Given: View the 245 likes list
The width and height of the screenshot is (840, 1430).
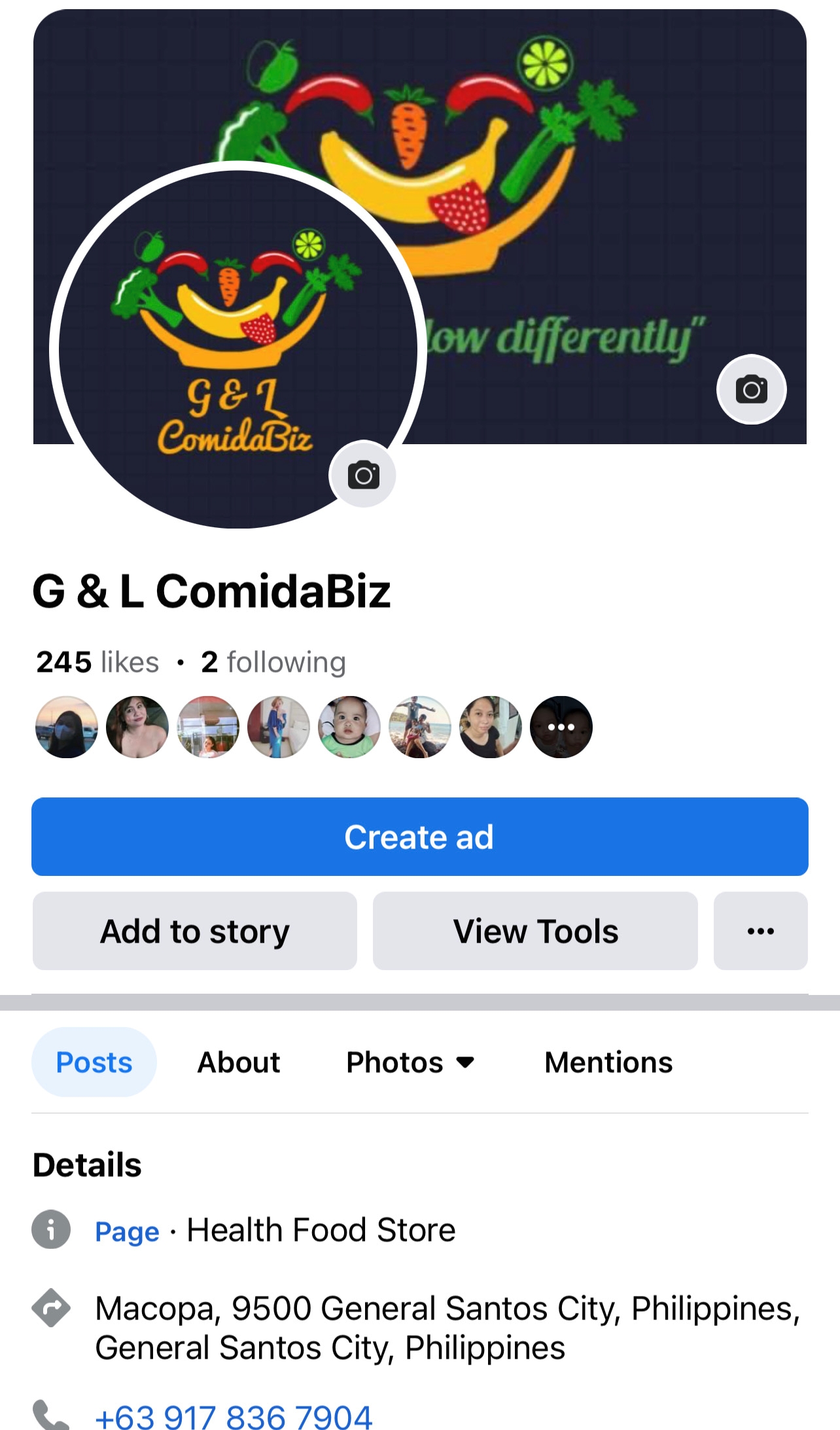Looking at the screenshot, I should click(97, 662).
